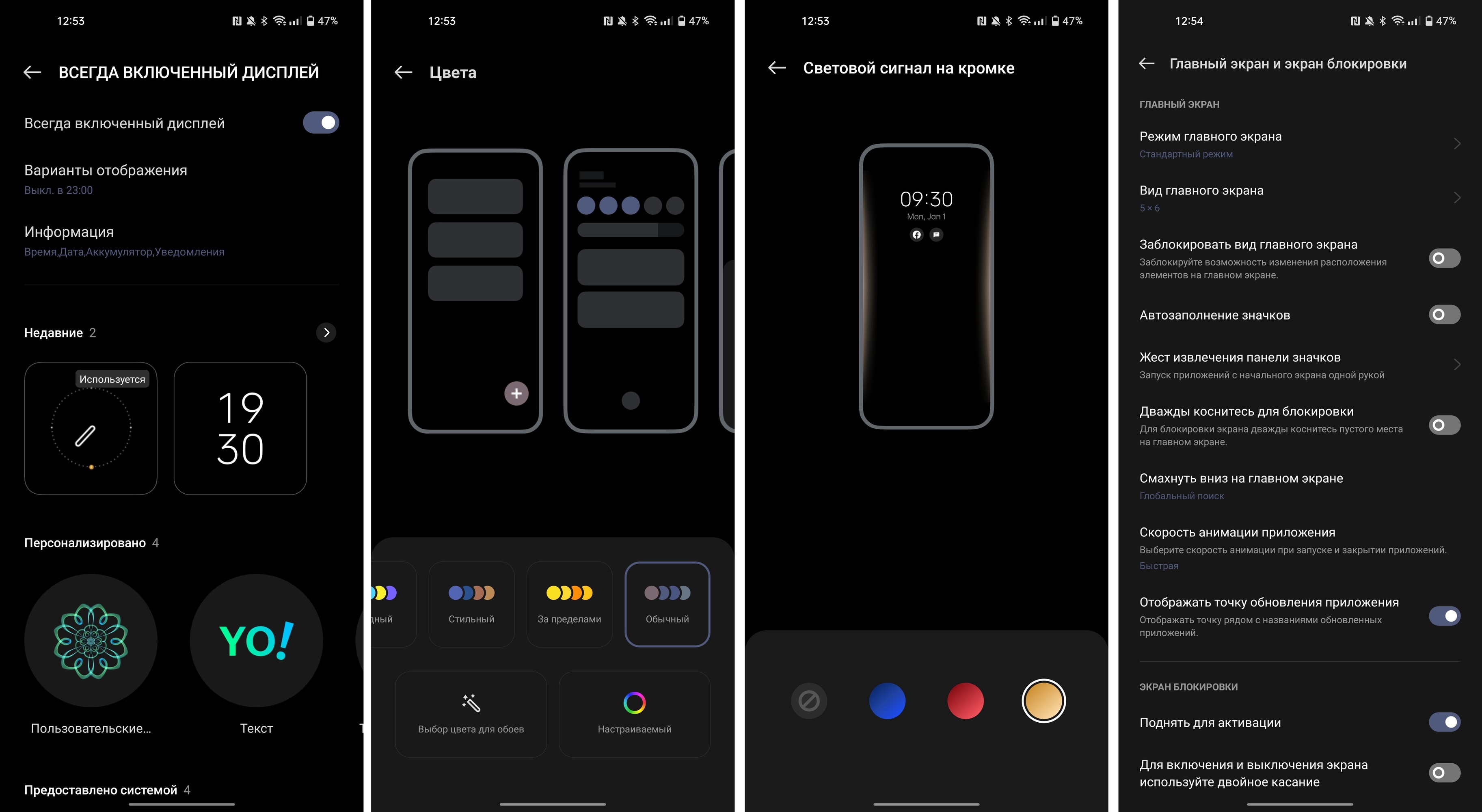
Task: Select the Обычный color scheme
Action: point(667,604)
